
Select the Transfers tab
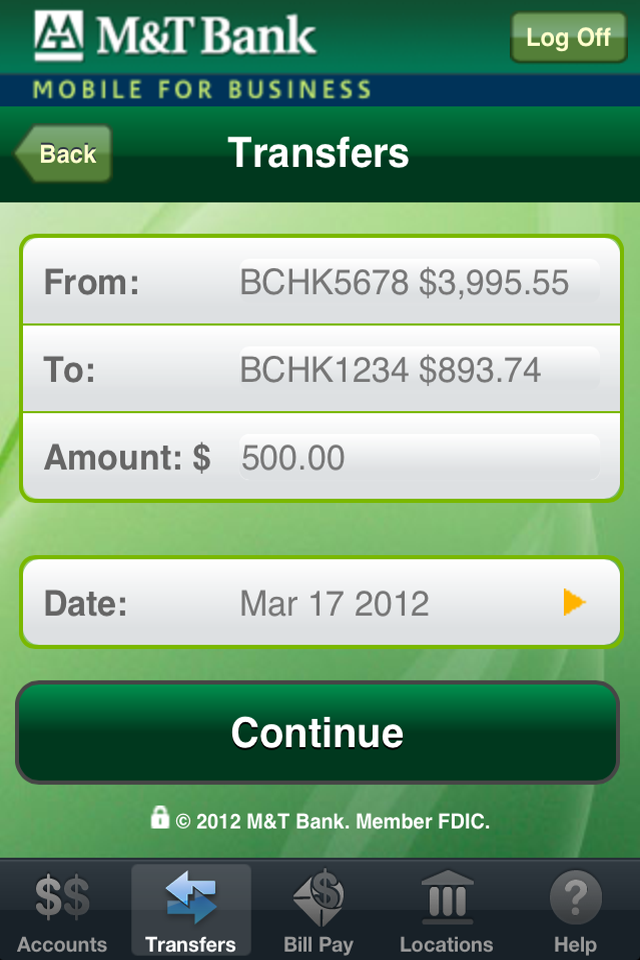click(190, 910)
